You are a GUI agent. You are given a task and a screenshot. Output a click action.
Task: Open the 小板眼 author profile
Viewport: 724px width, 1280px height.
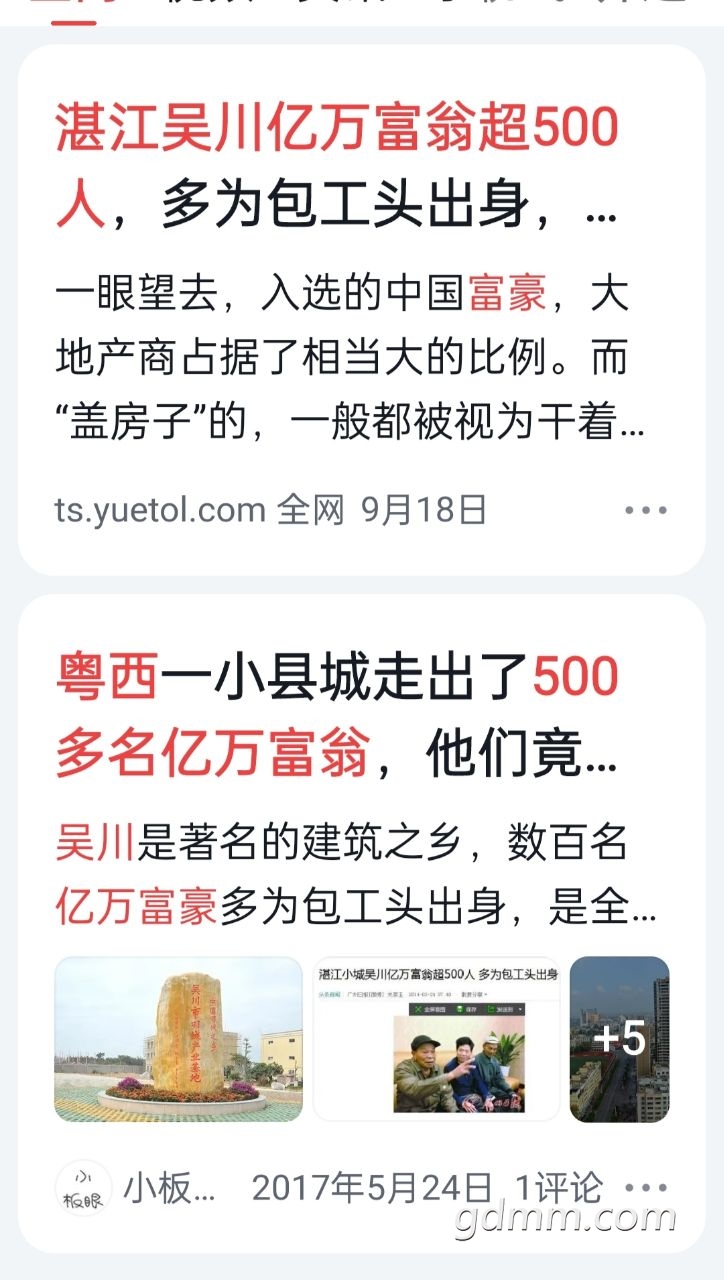(x=136, y=1188)
